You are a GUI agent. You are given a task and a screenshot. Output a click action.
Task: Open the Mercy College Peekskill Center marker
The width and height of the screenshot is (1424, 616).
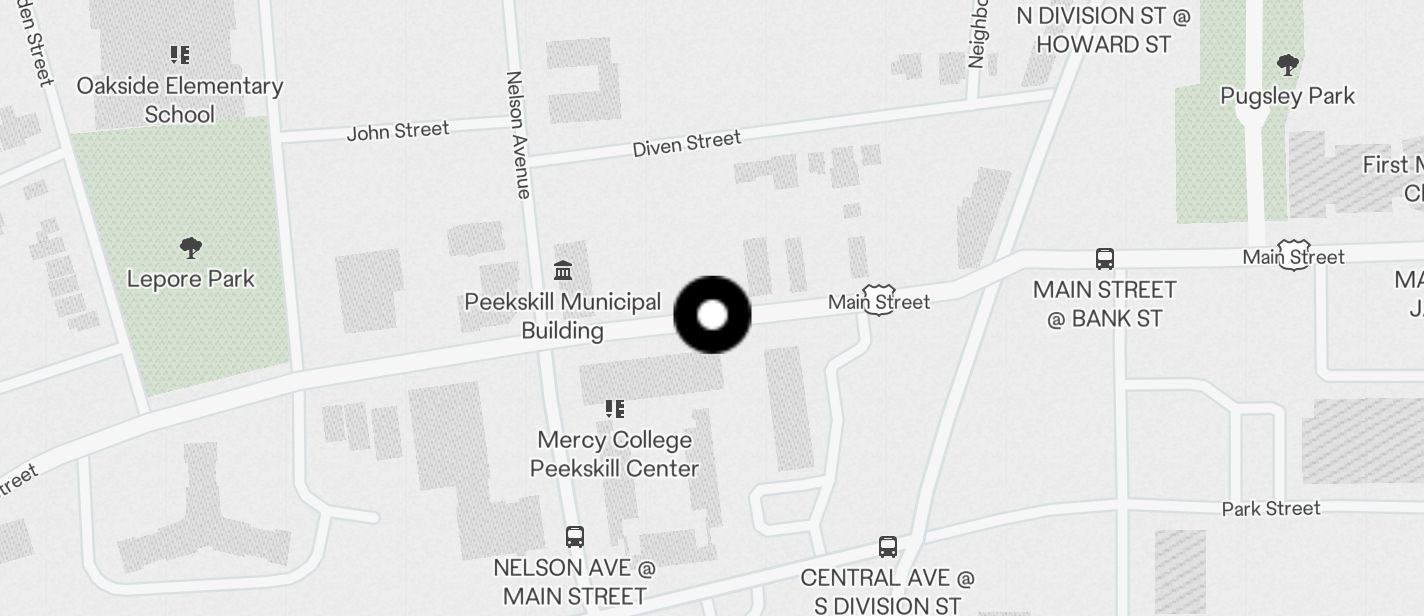click(x=615, y=409)
